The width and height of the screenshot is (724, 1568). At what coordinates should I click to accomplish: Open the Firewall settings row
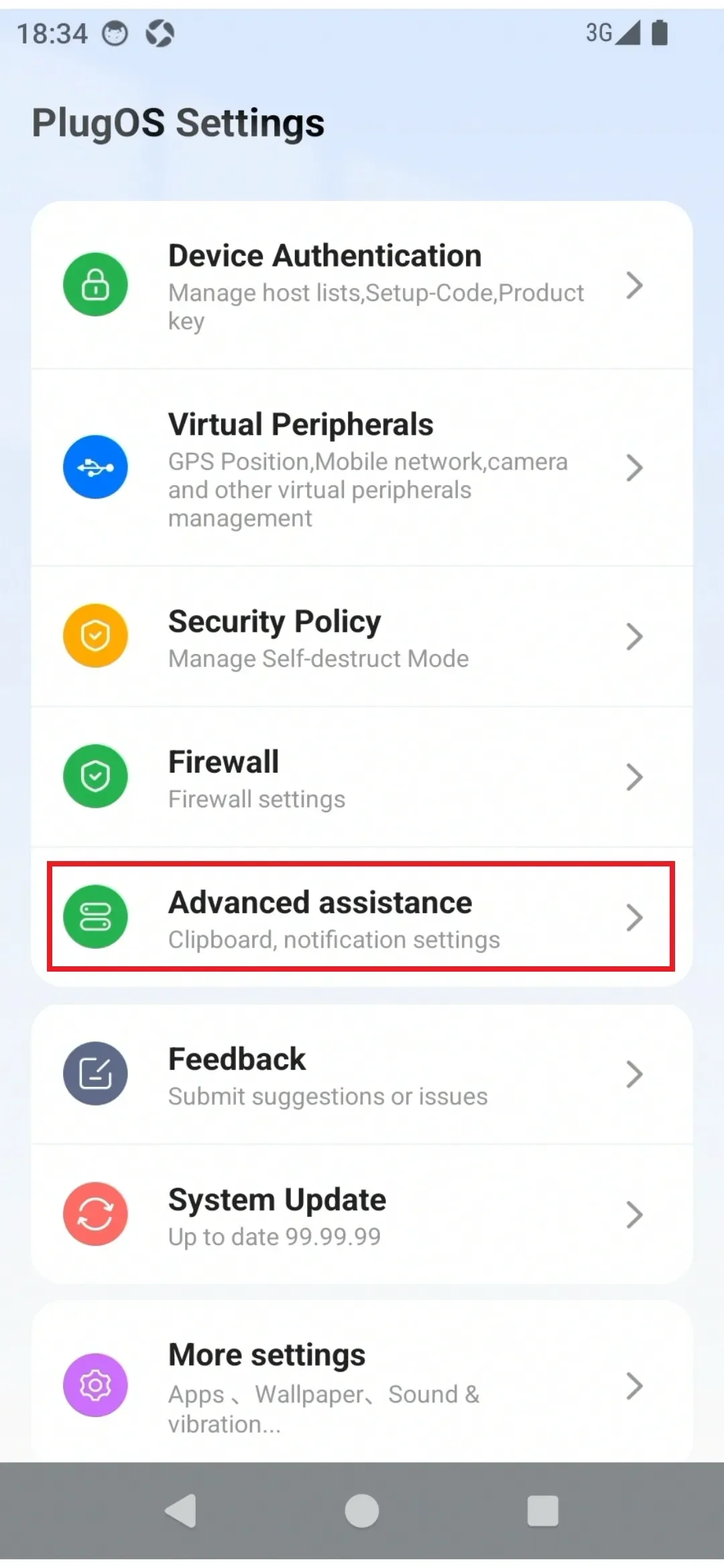pos(362,777)
